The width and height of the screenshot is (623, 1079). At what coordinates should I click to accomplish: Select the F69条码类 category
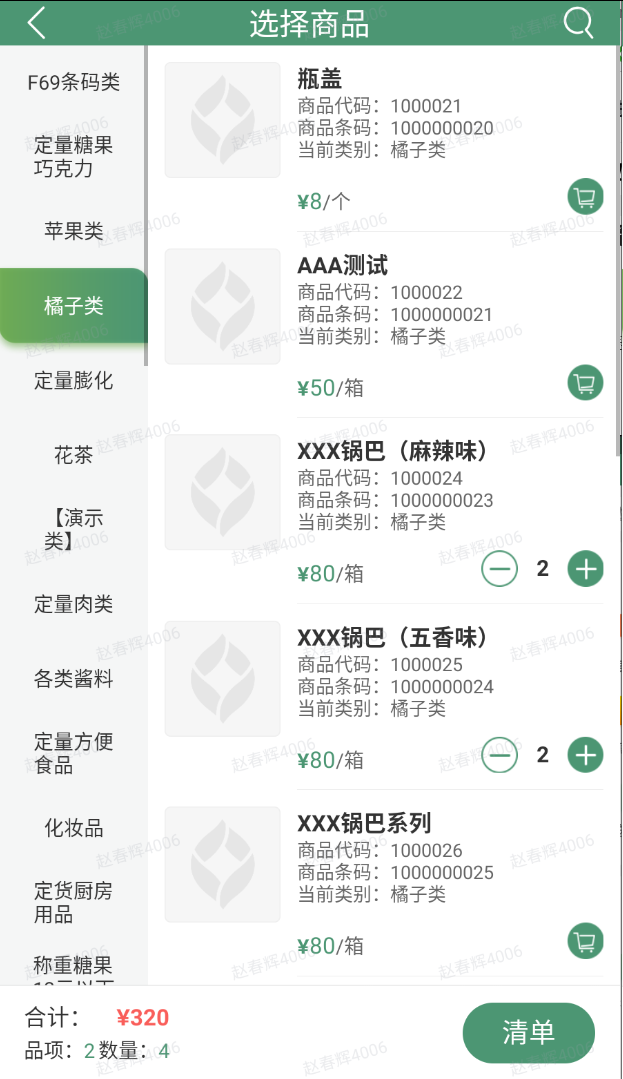click(x=74, y=83)
